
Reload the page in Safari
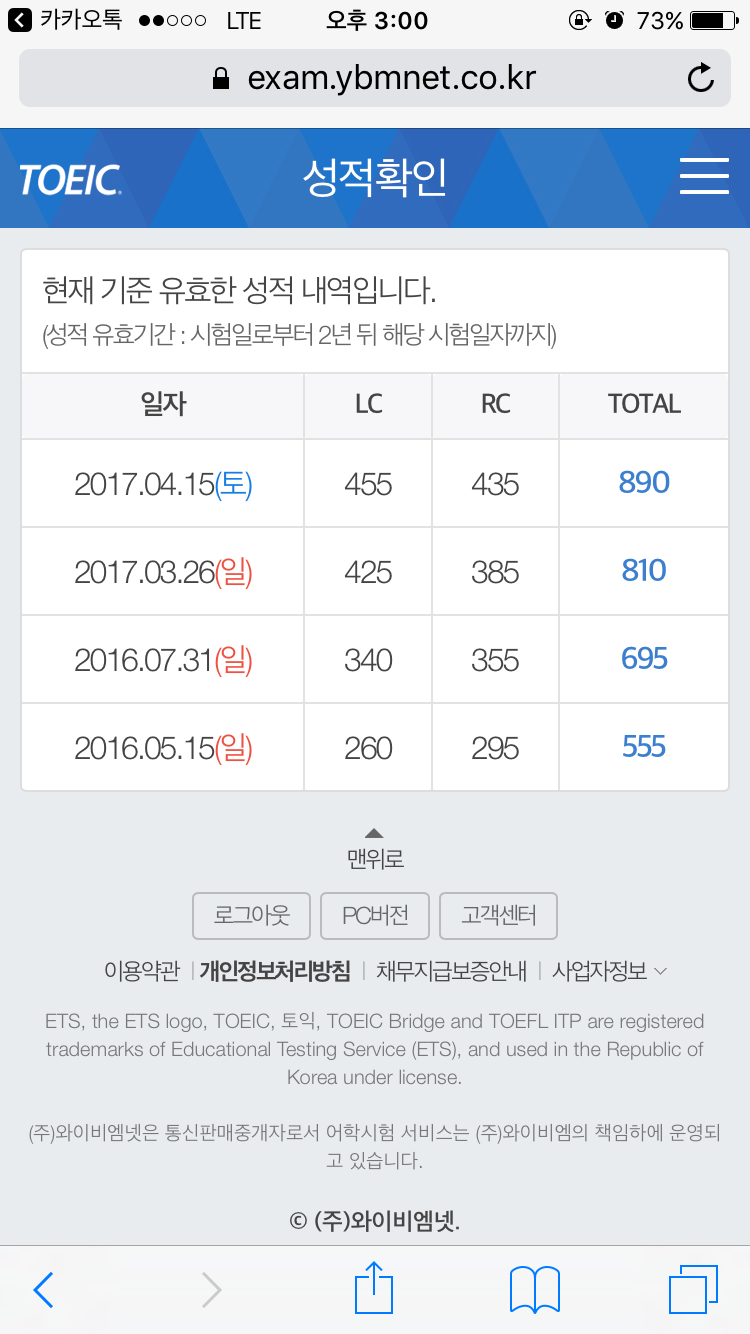(x=701, y=78)
